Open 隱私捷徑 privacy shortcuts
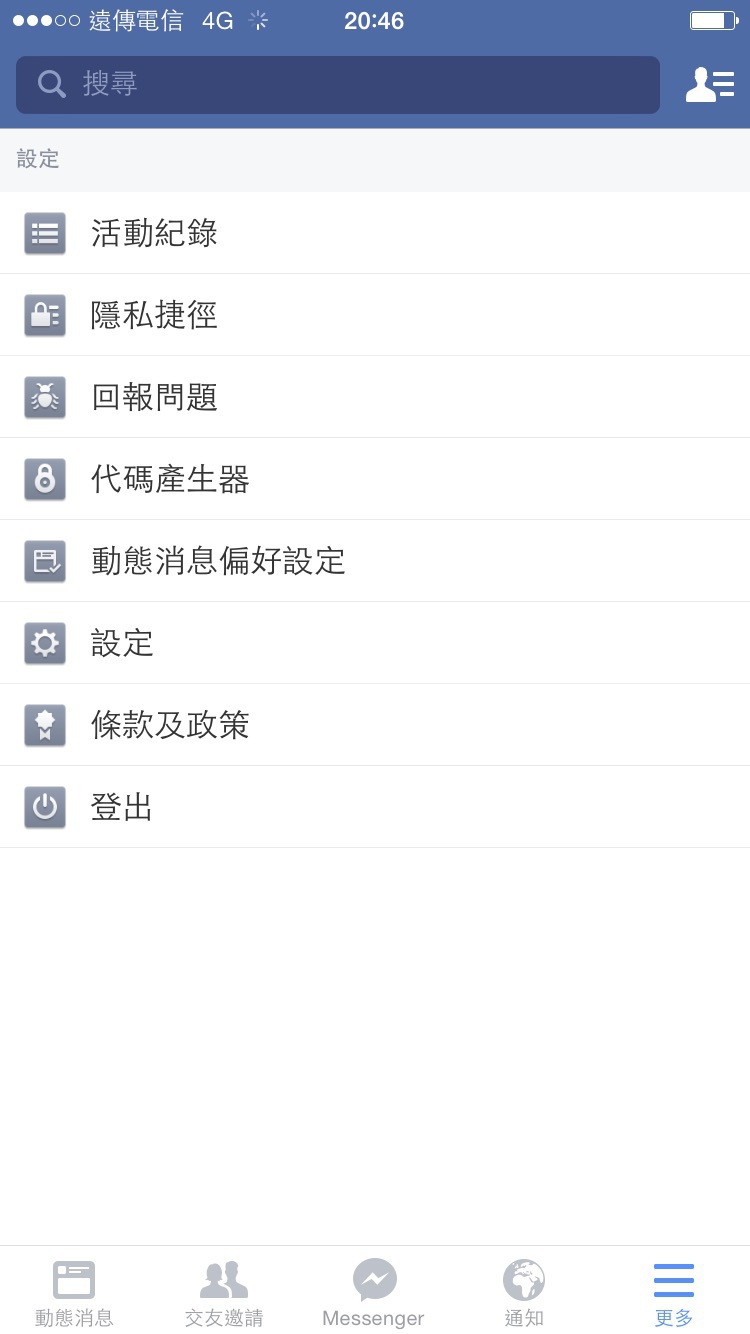Image resolution: width=750 pixels, height=1334 pixels. click(375, 315)
